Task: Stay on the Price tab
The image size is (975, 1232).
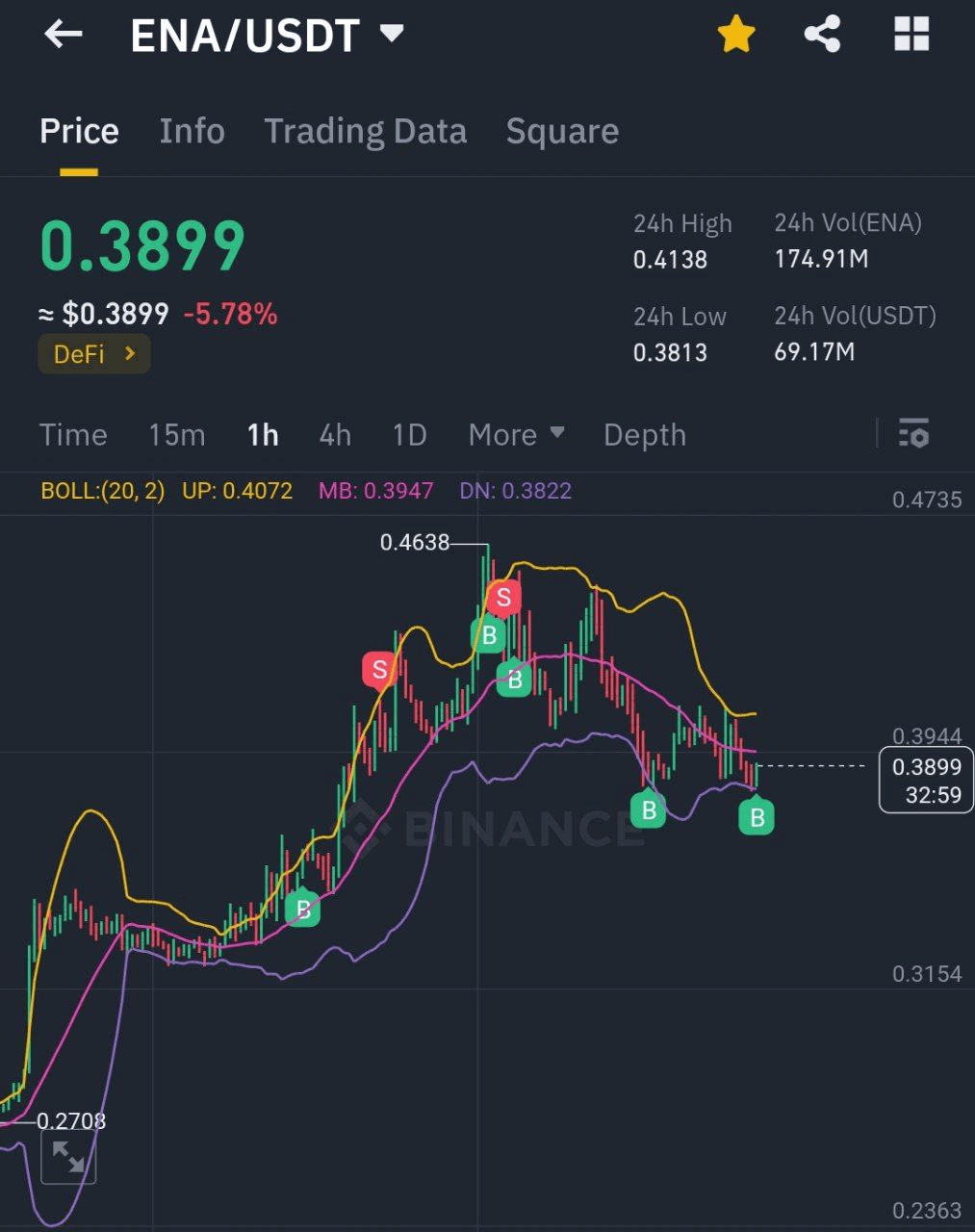Action: tap(79, 132)
